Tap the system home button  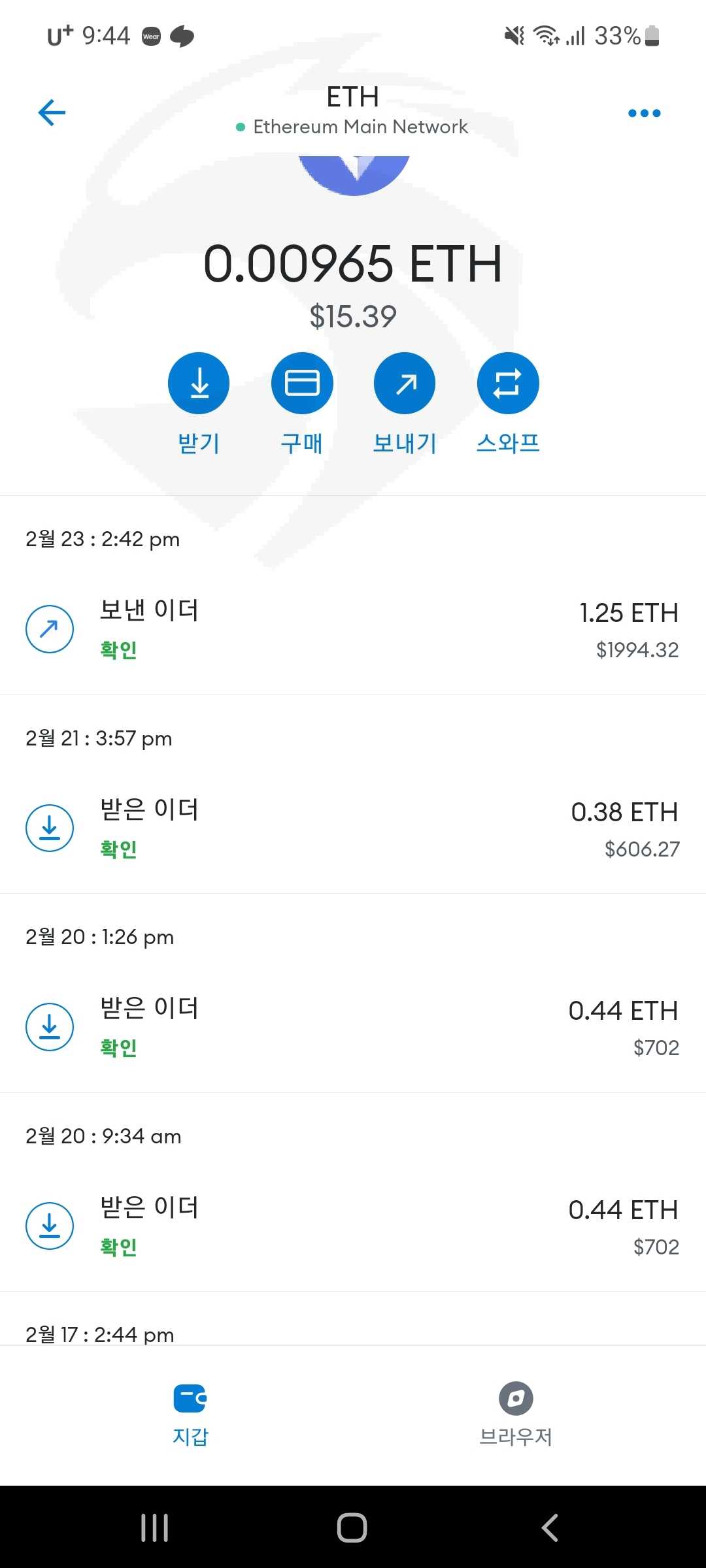click(x=352, y=1527)
